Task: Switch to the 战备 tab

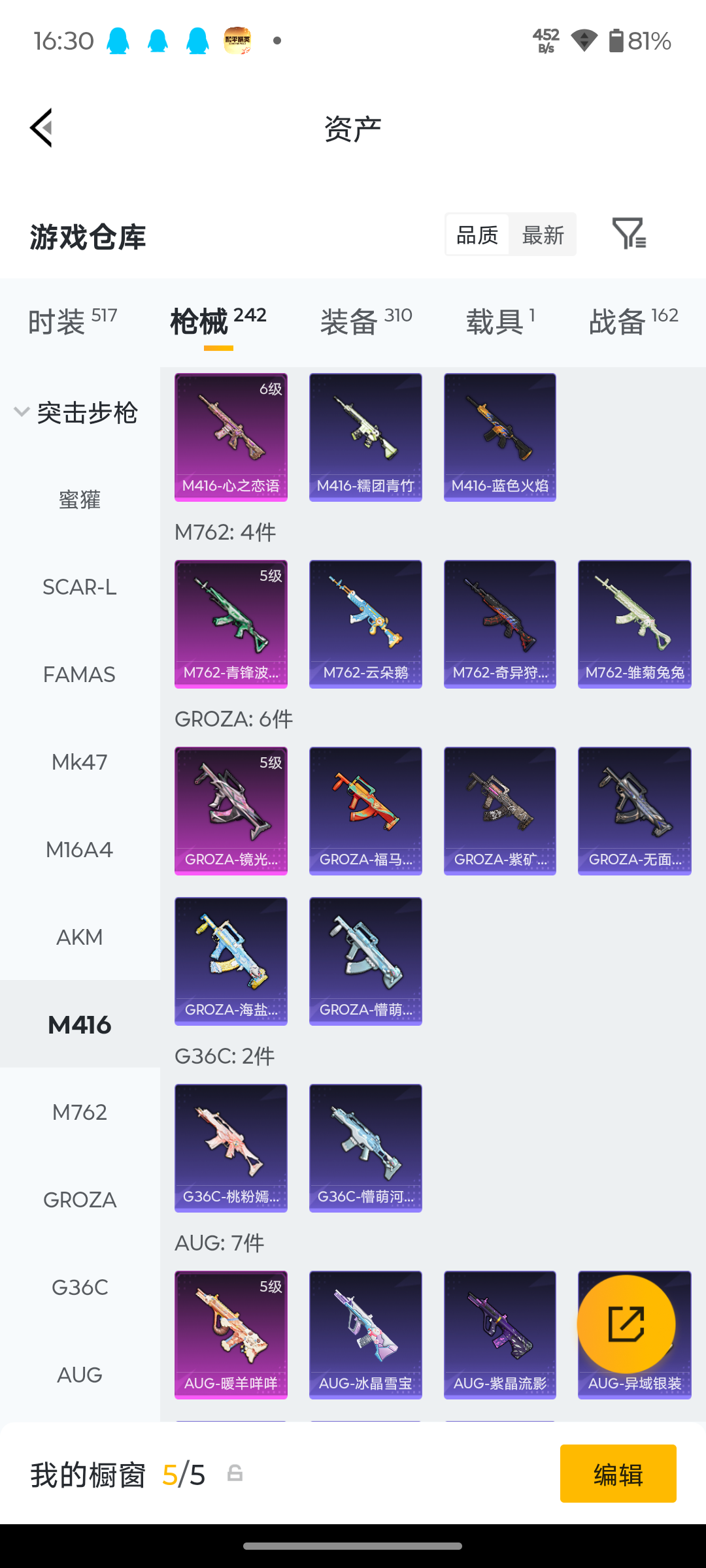Action: [x=633, y=321]
